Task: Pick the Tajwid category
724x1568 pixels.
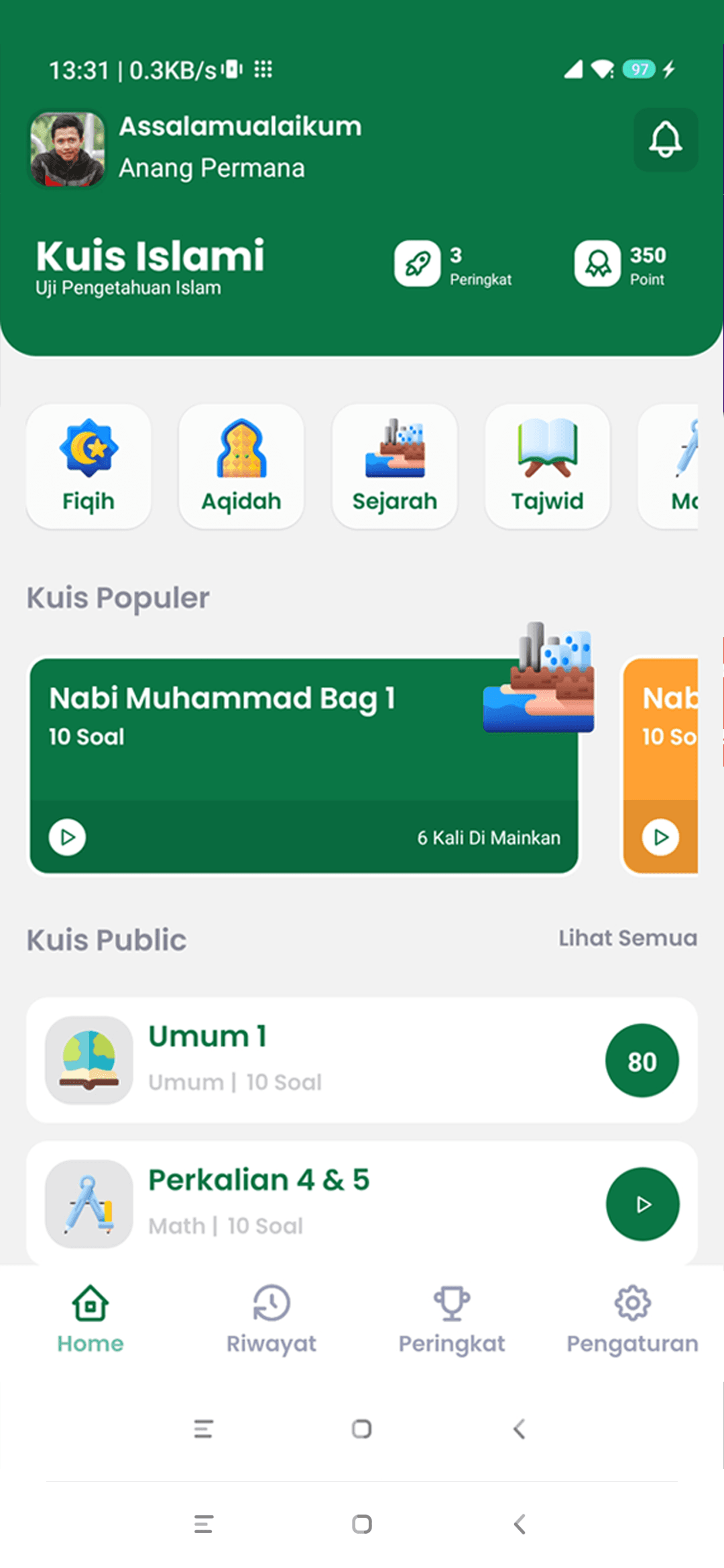Action: pyautogui.click(x=548, y=466)
